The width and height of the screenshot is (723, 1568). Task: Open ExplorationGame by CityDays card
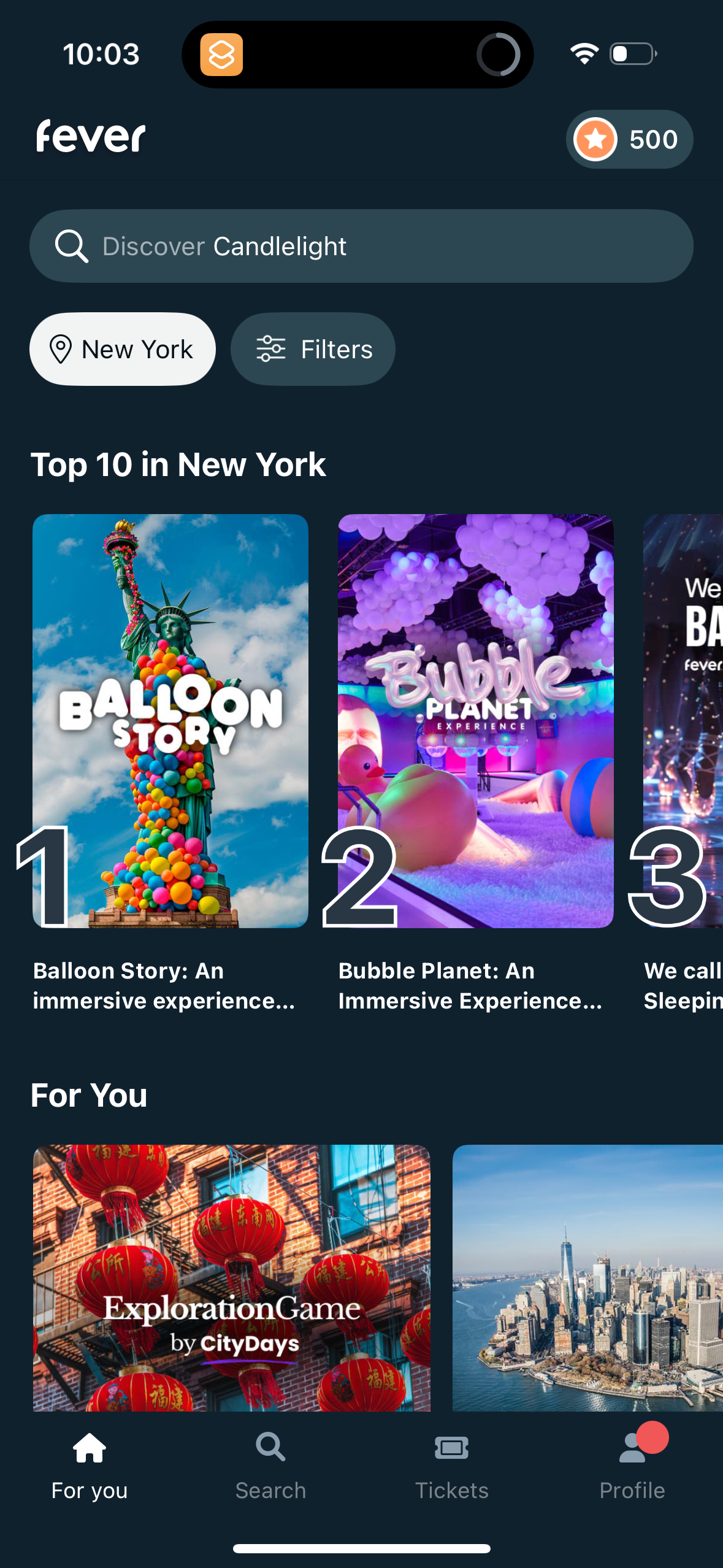click(232, 1277)
